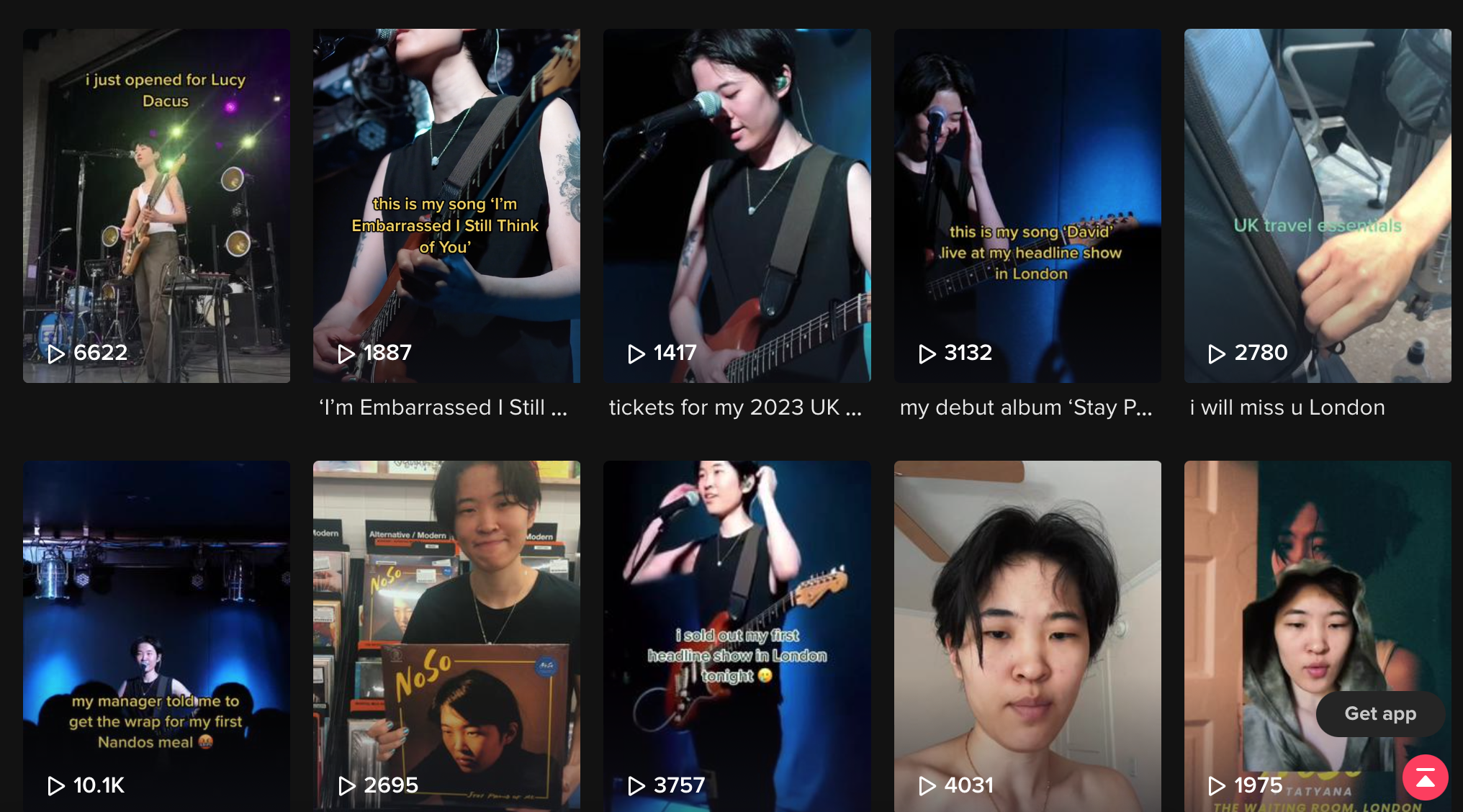Viewport: 1463px width, 812px height.
Task: Tap the Get app button
Action: pyautogui.click(x=1380, y=713)
